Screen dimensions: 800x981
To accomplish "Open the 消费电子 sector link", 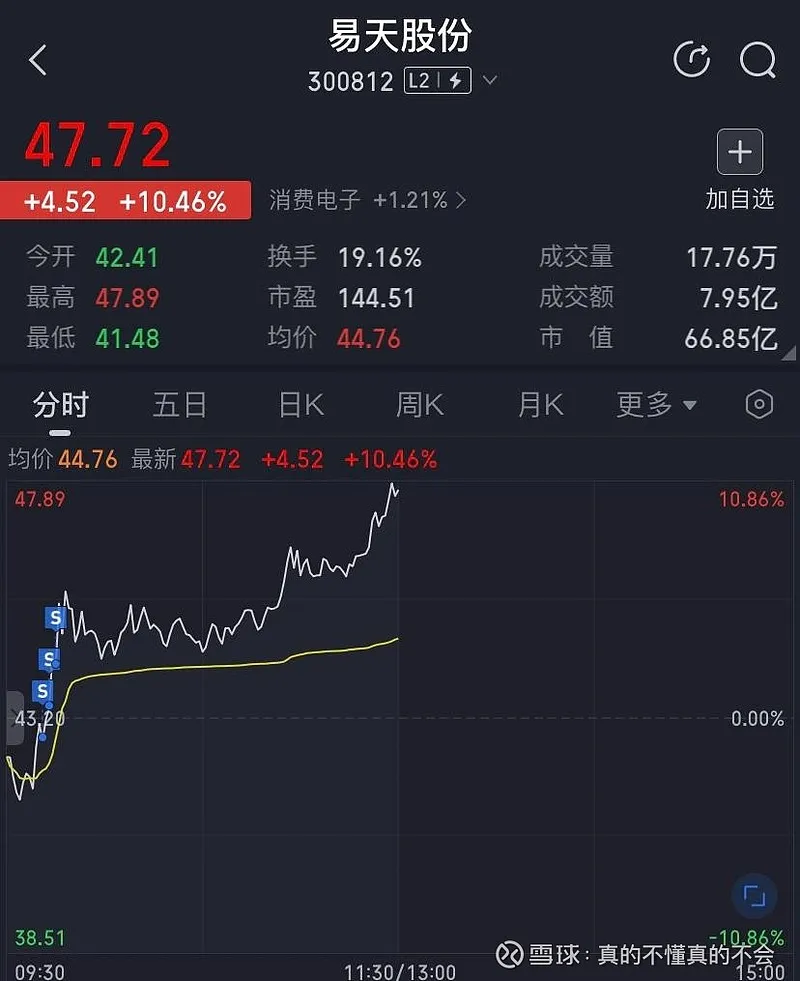I will point(367,200).
